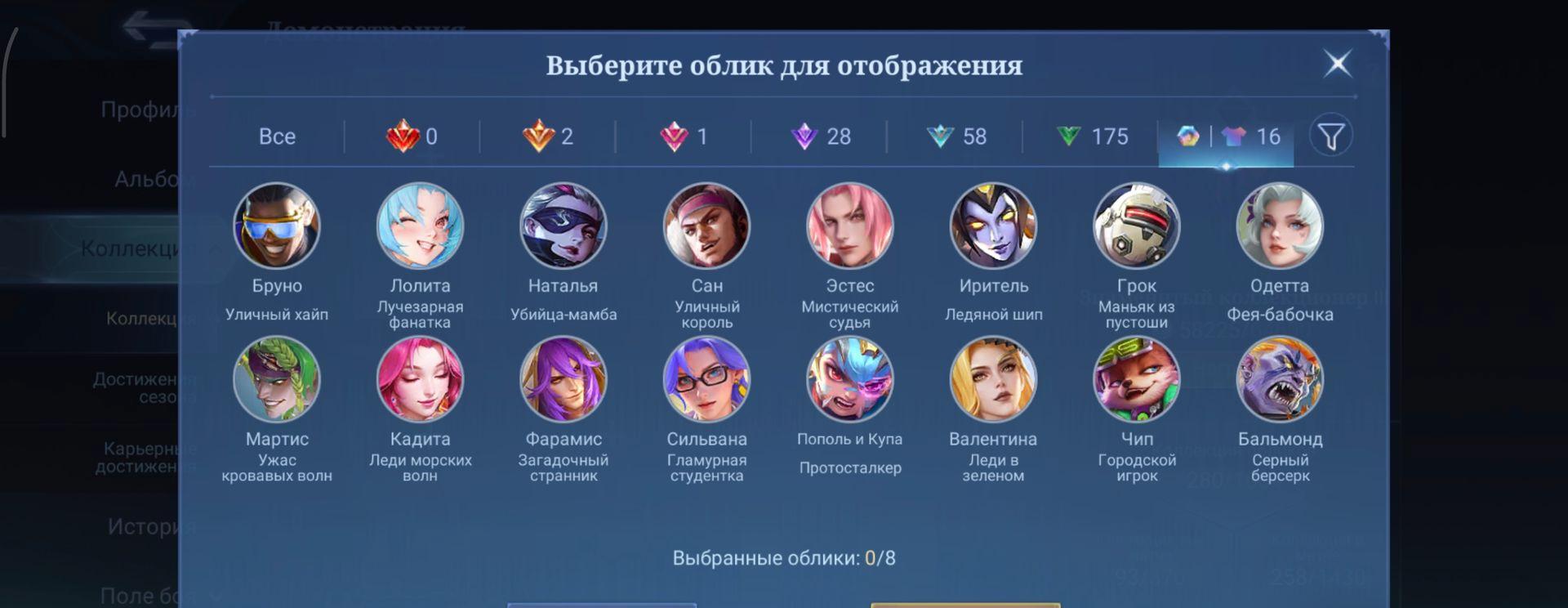Choose Иритель Ледяной шип skin
The width and height of the screenshot is (1568, 608).
point(993,226)
